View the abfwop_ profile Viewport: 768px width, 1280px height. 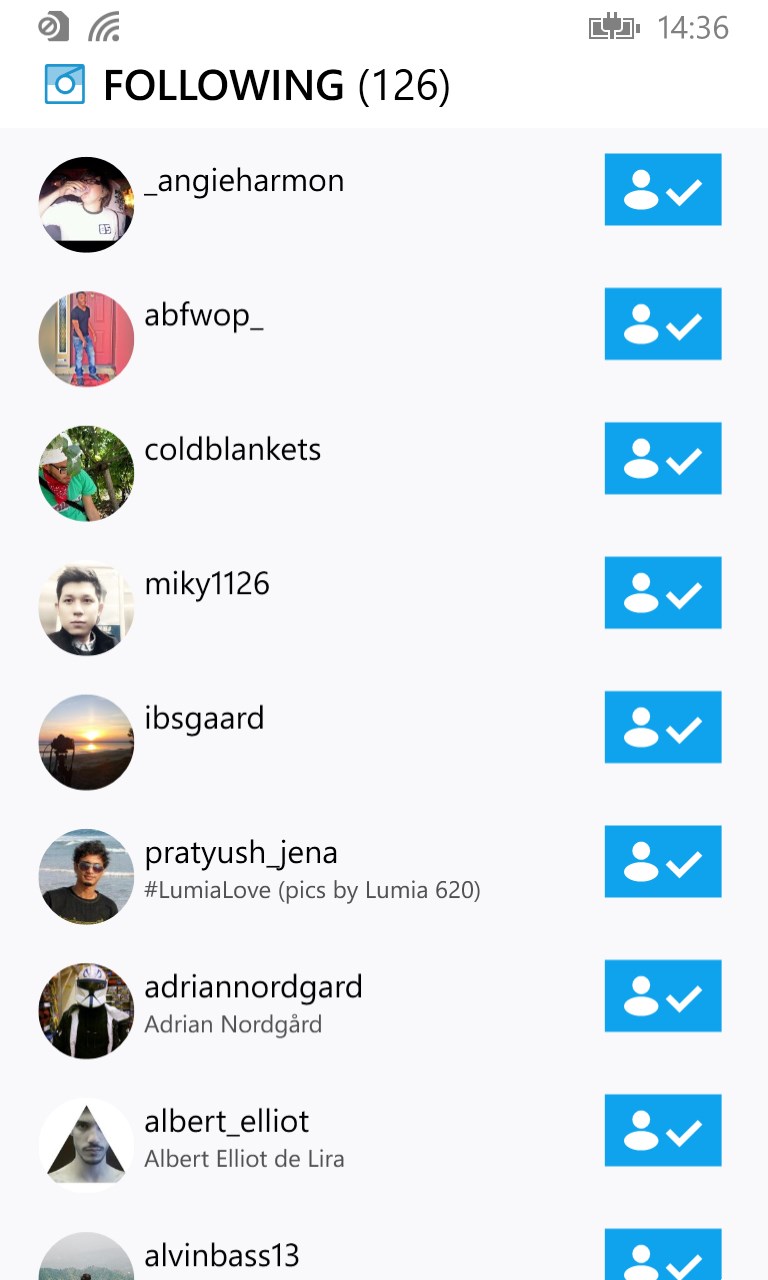(204, 316)
